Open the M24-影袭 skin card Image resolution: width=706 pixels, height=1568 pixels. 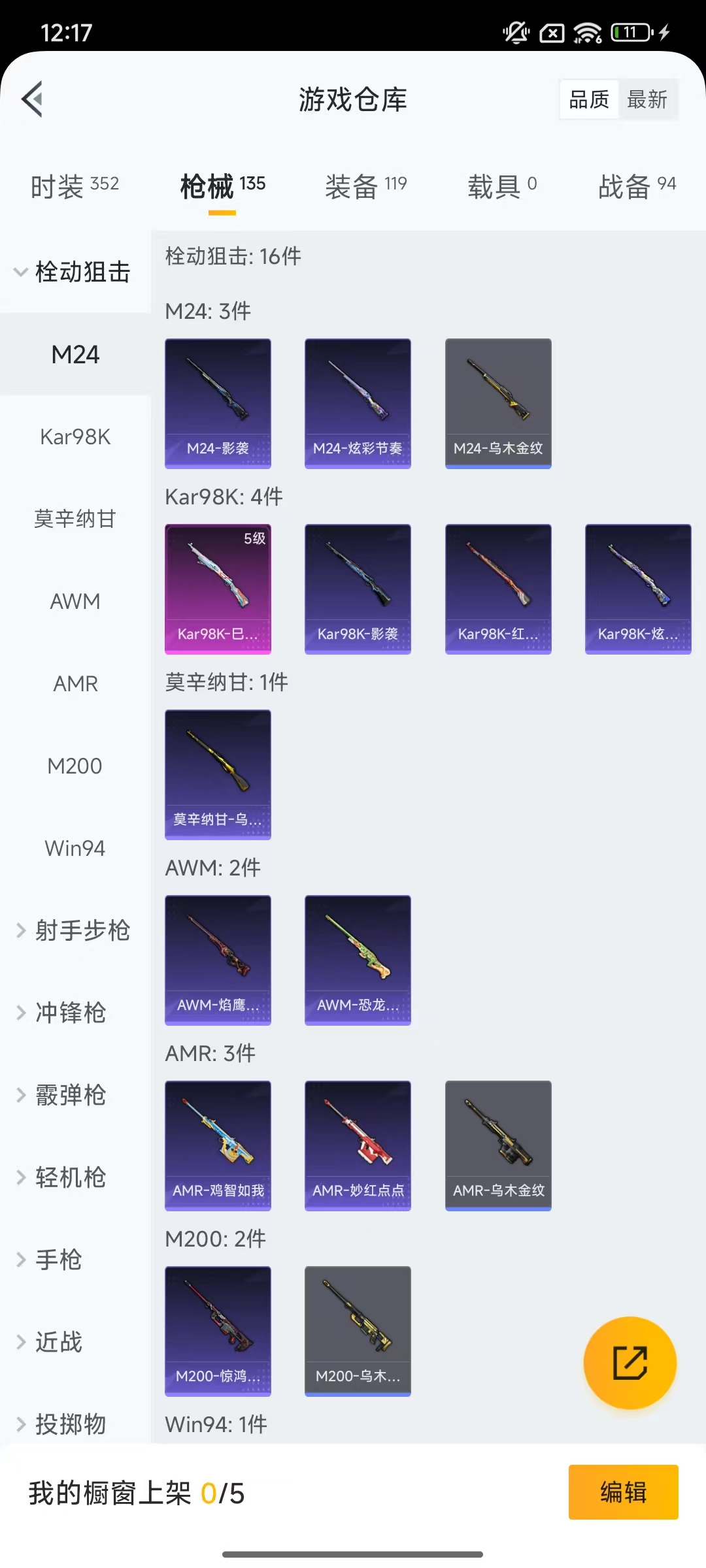pos(218,403)
